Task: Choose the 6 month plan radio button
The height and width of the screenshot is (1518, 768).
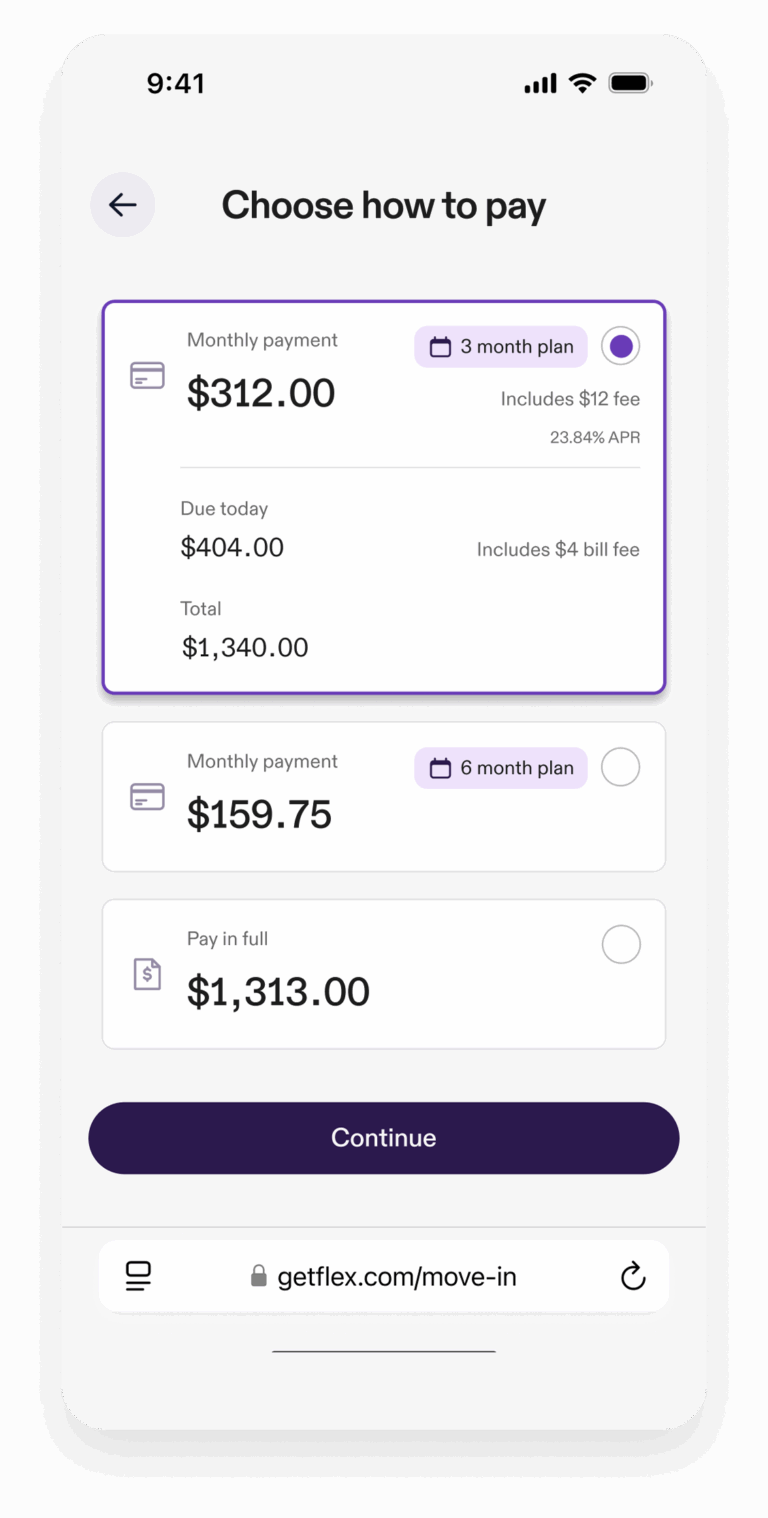Action: click(x=621, y=767)
